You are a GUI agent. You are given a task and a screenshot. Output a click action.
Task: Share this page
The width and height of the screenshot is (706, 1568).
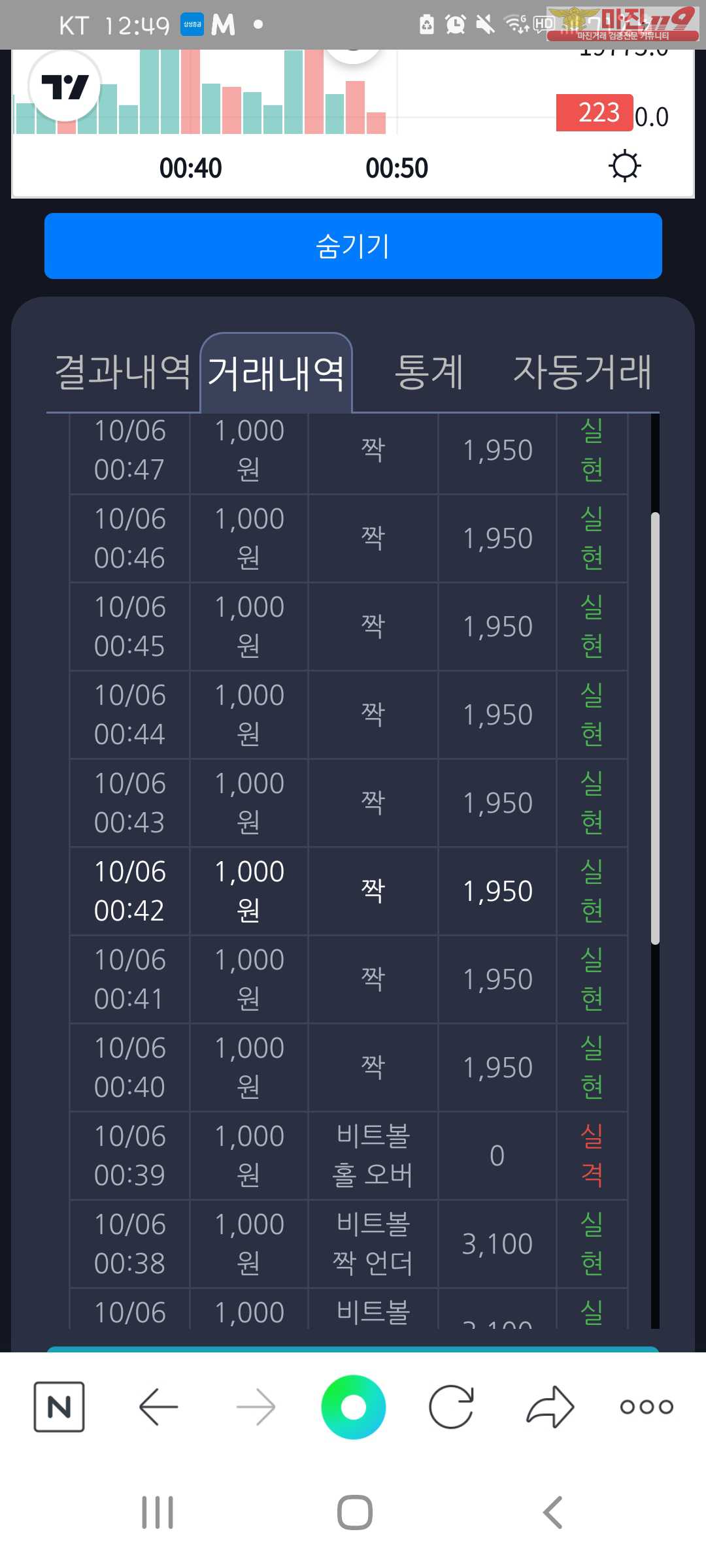(550, 1407)
